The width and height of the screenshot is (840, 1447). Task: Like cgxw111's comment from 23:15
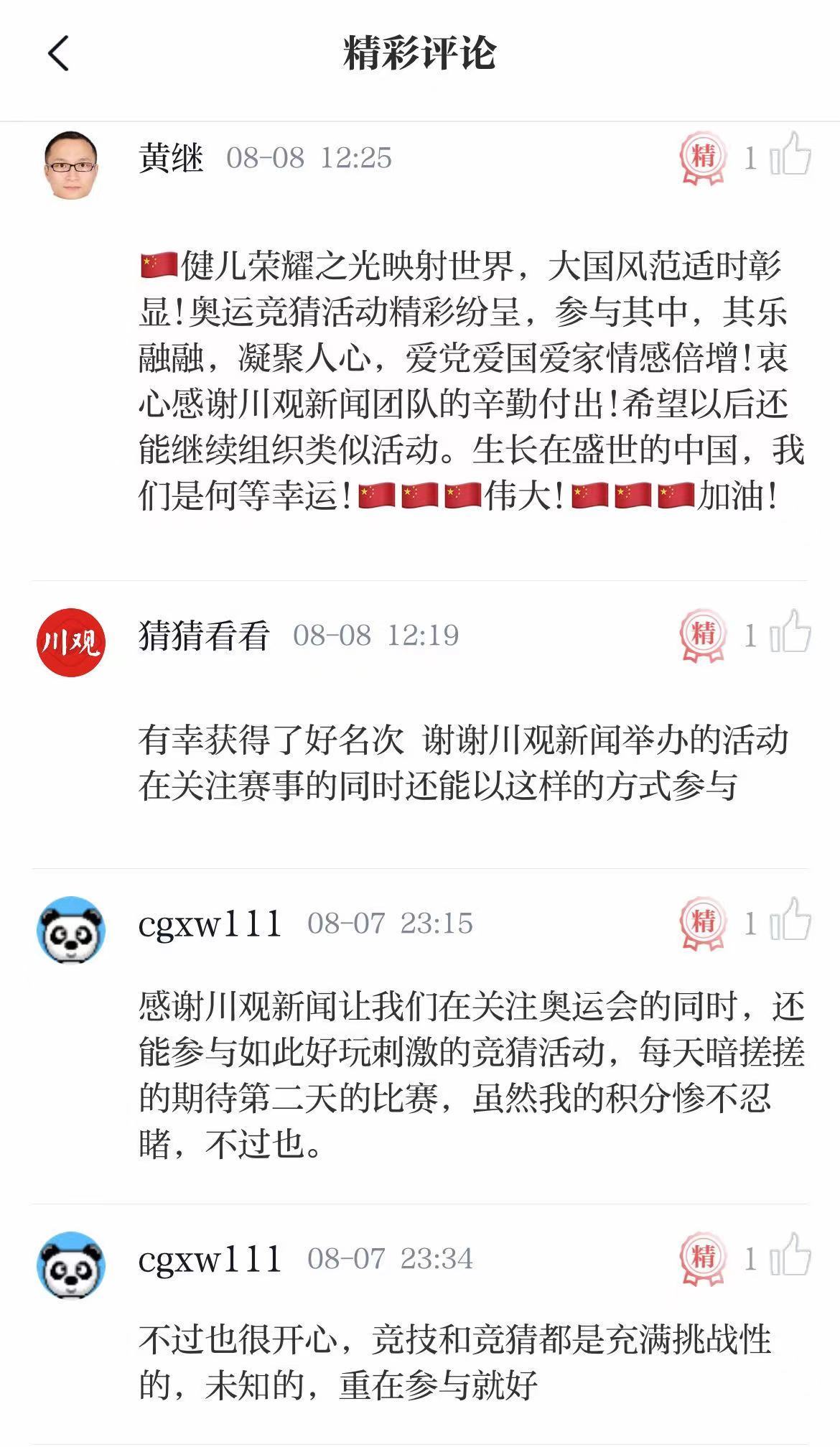[790, 921]
